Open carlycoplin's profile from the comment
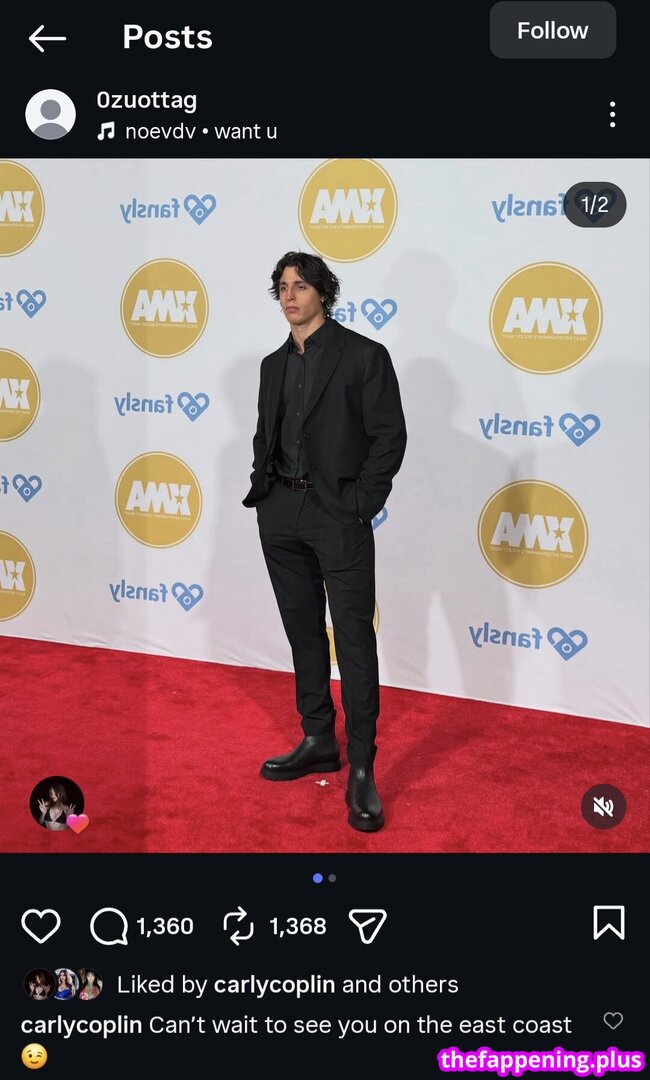Viewport: 650px width, 1080px height. pos(81,1025)
